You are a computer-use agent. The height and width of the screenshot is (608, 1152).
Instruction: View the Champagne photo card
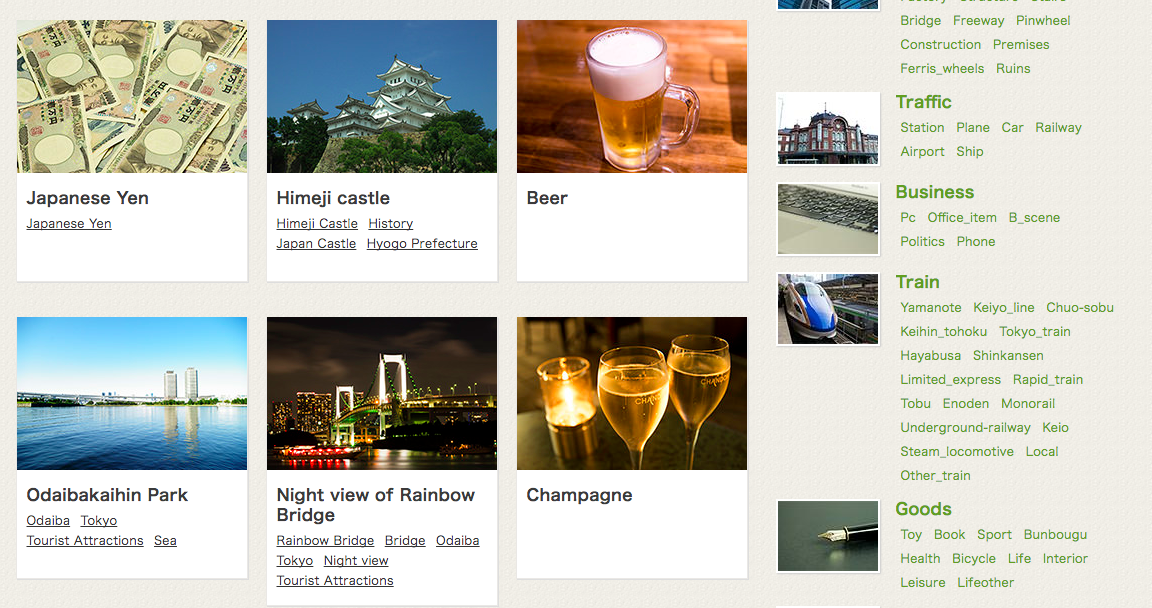[631, 393]
